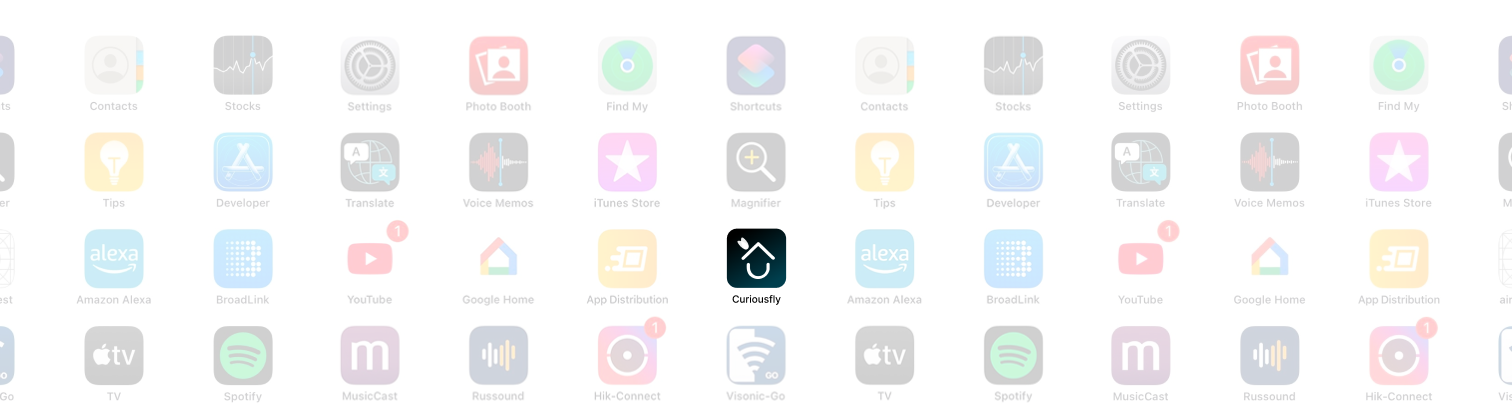1512x412 pixels.
Task: Open the Shortcuts app
Action: click(x=756, y=66)
